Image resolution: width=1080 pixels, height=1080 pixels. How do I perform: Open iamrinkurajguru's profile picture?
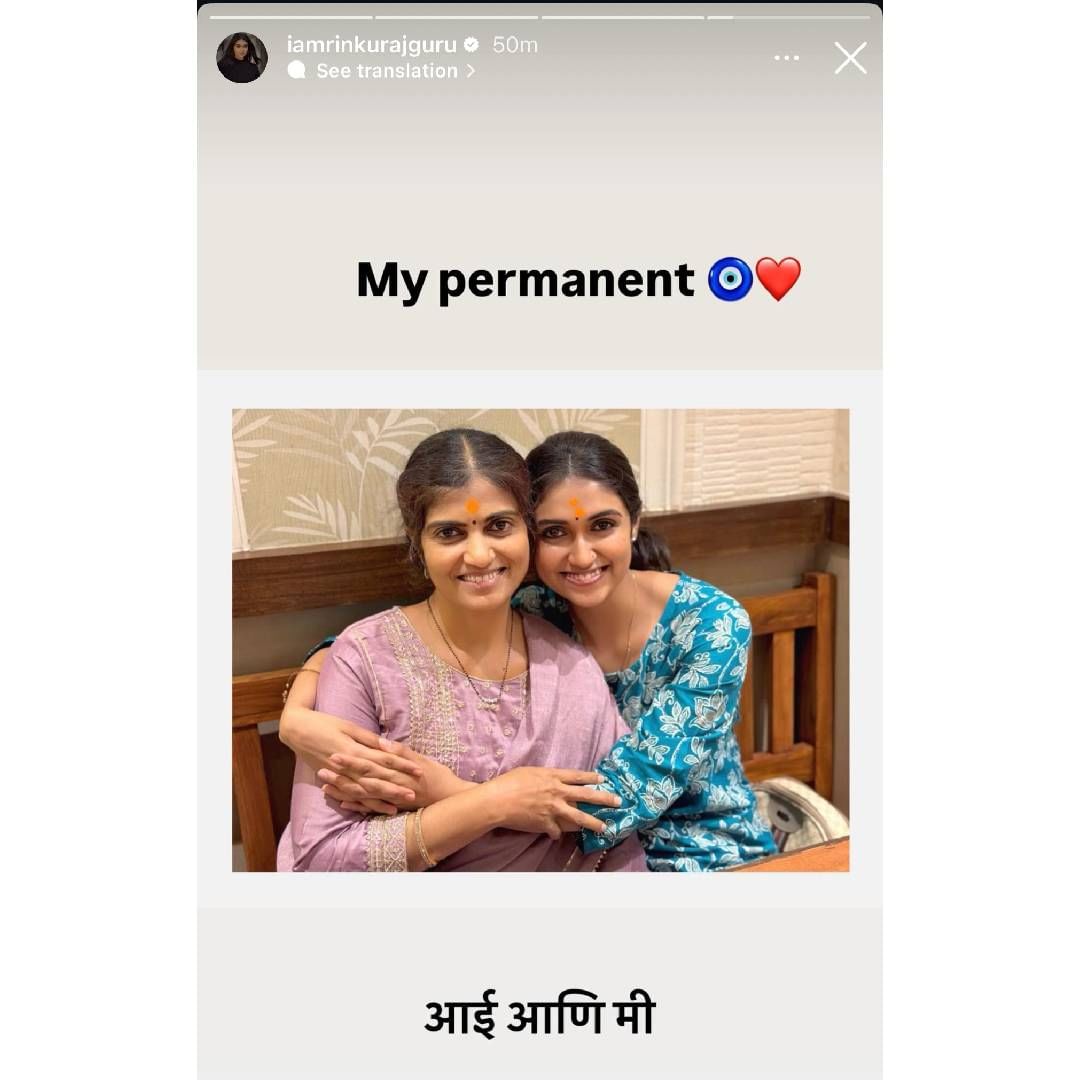coord(242,58)
